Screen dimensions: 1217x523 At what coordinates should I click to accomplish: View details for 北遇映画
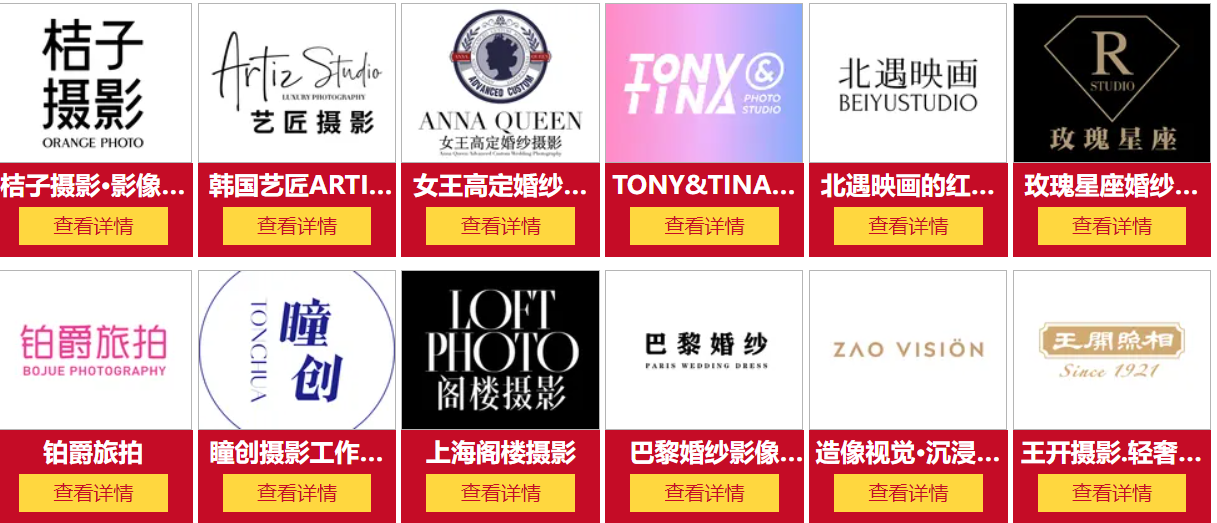coord(908,226)
